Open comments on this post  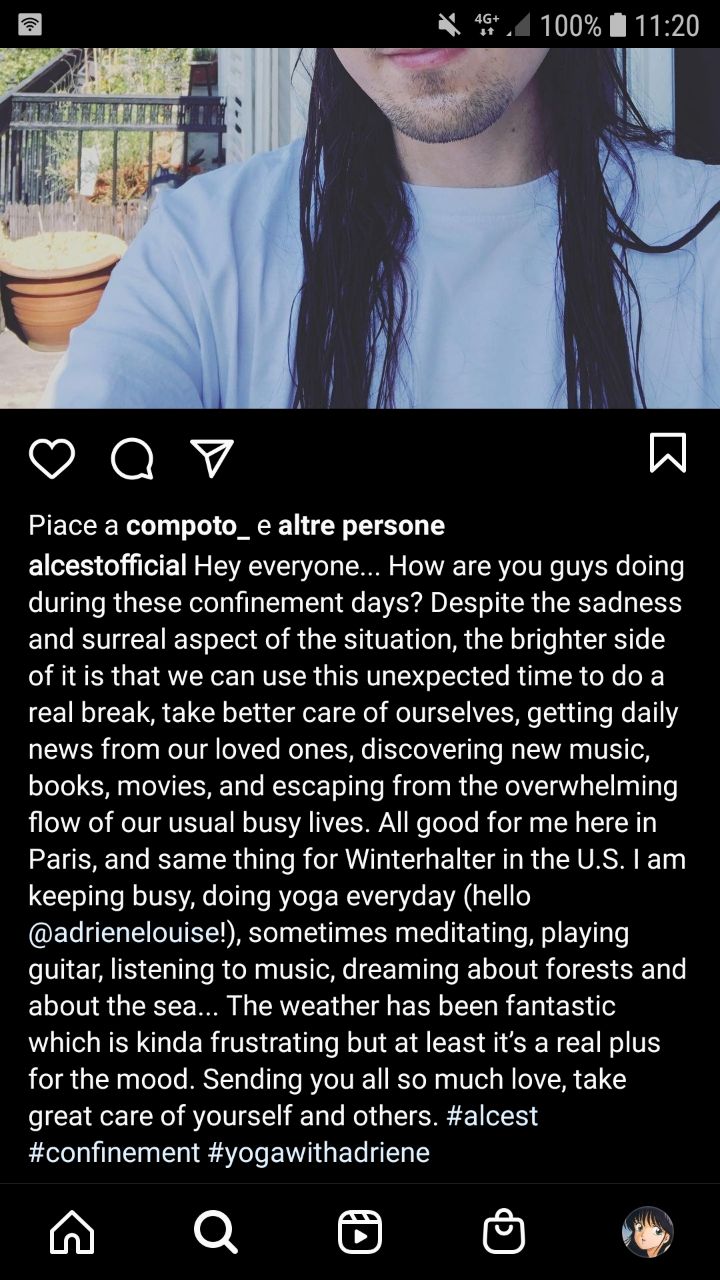132,457
